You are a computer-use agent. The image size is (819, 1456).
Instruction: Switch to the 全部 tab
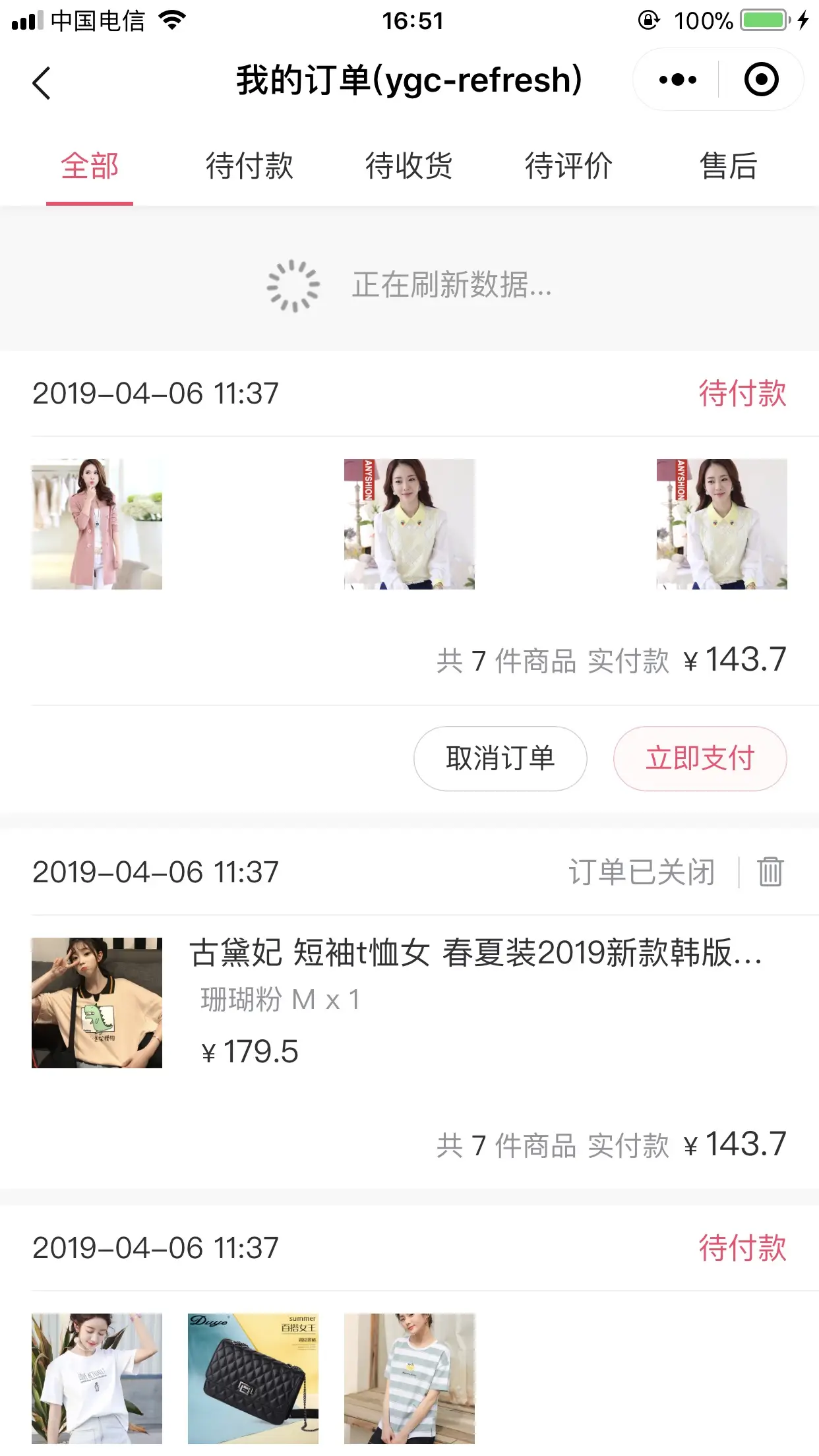(90, 166)
